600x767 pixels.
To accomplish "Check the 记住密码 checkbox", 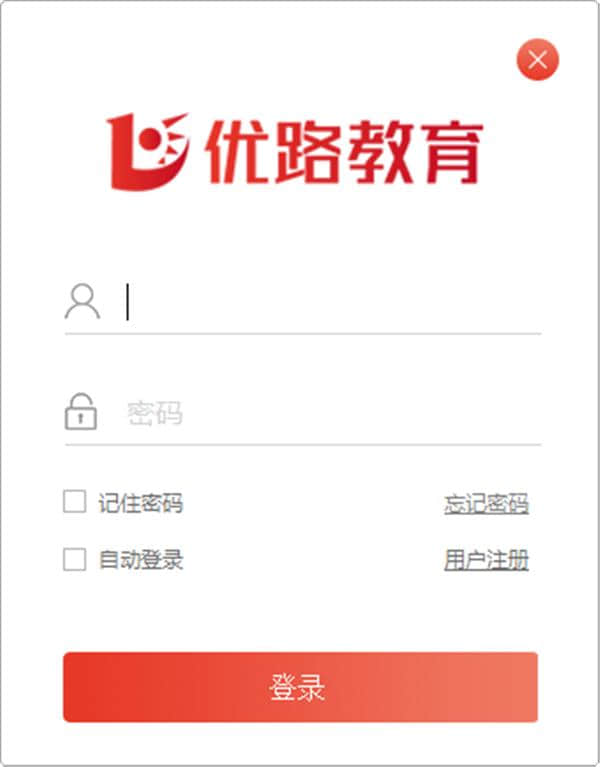I will coord(75,502).
